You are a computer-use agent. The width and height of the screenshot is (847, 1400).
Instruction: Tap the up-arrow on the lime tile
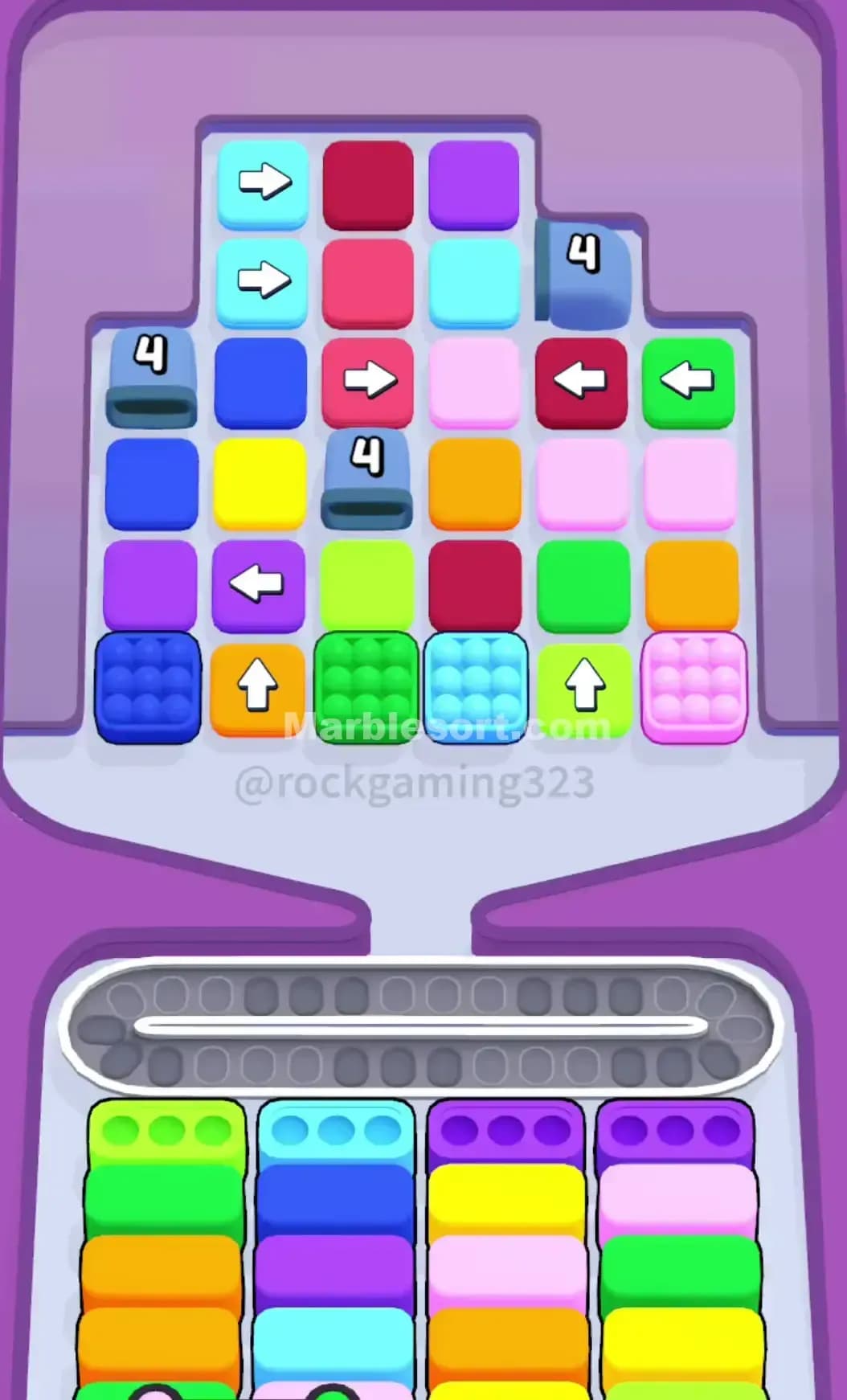(x=584, y=687)
